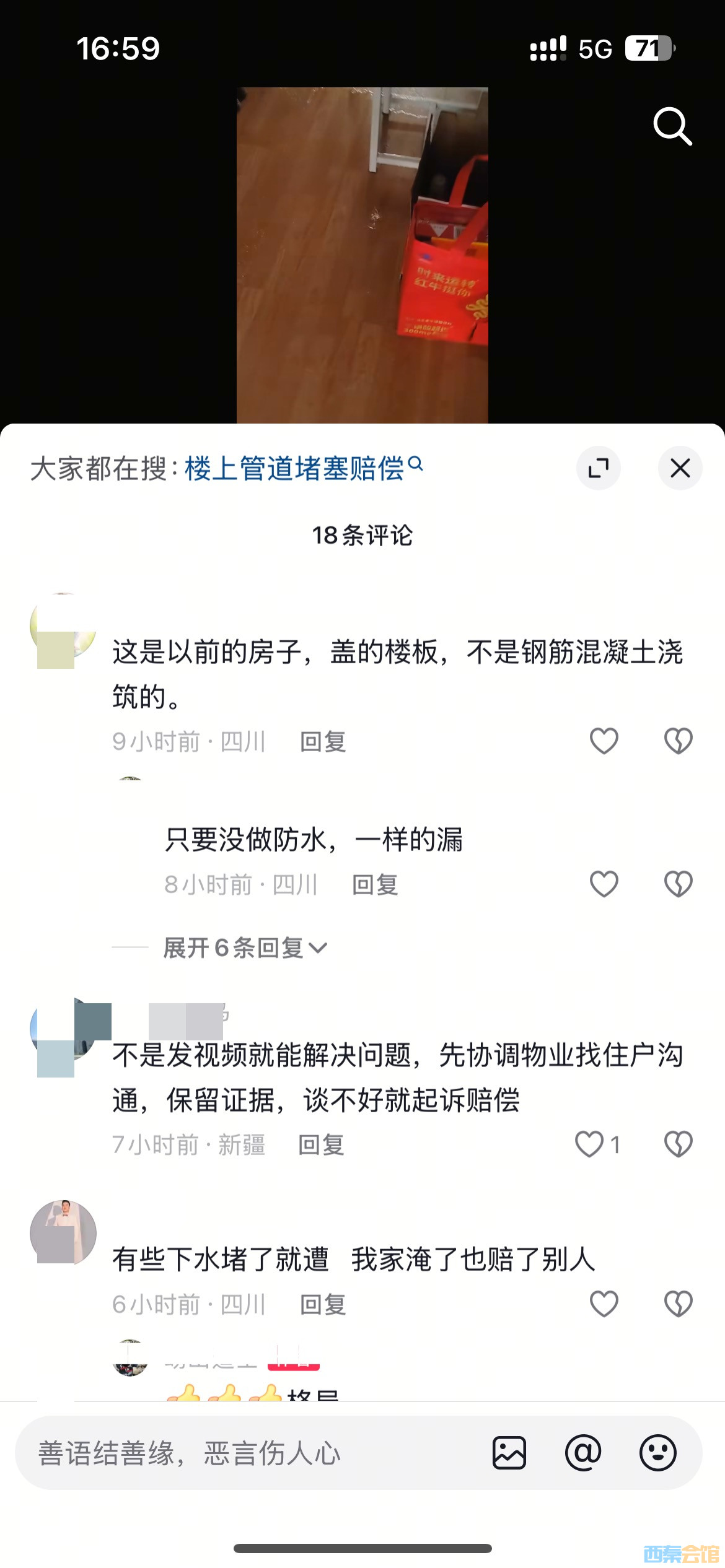This screenshot has width=725, height=1568.
Task: Mention someone with the @ icon
Action: point(583,1453)
